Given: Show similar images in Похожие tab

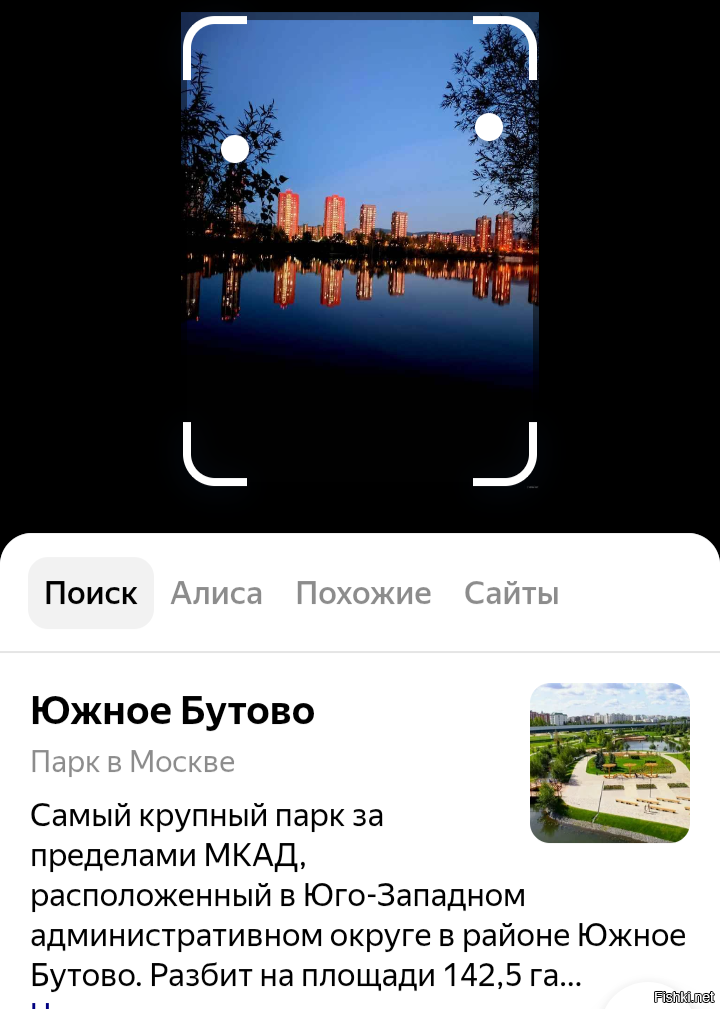Looking at the screenshot, I should click(363, 593).
